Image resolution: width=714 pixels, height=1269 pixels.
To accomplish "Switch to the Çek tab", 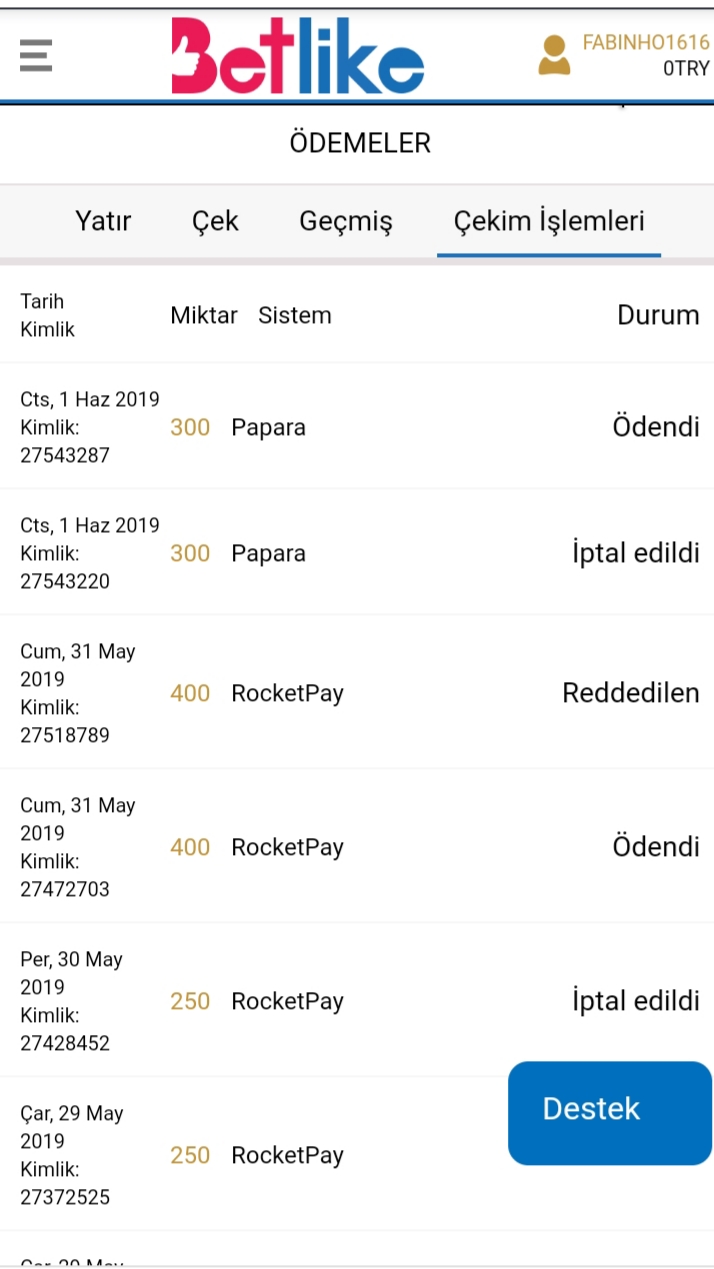I will coord(216,221).
